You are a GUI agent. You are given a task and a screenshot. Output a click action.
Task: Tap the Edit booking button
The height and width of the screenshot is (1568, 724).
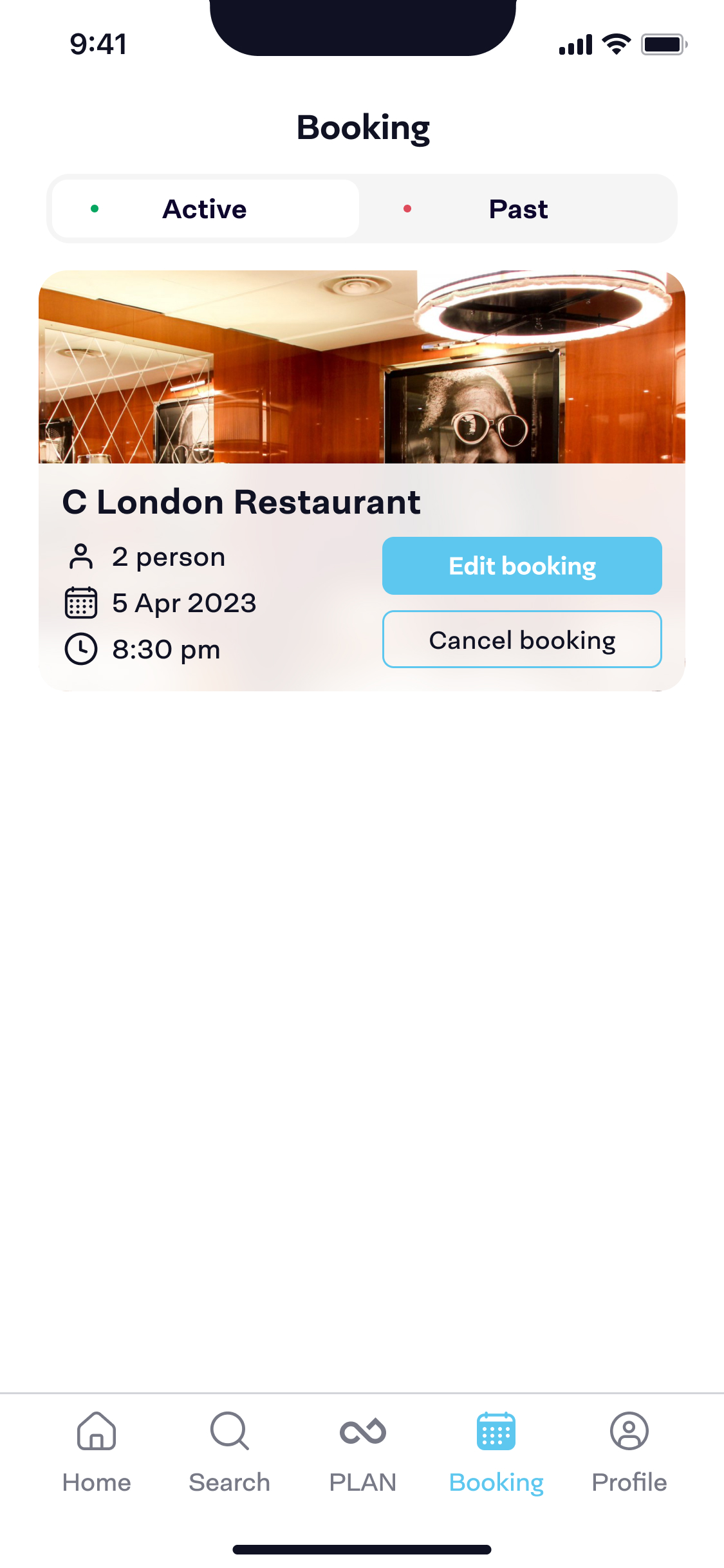tap(522, 566)
